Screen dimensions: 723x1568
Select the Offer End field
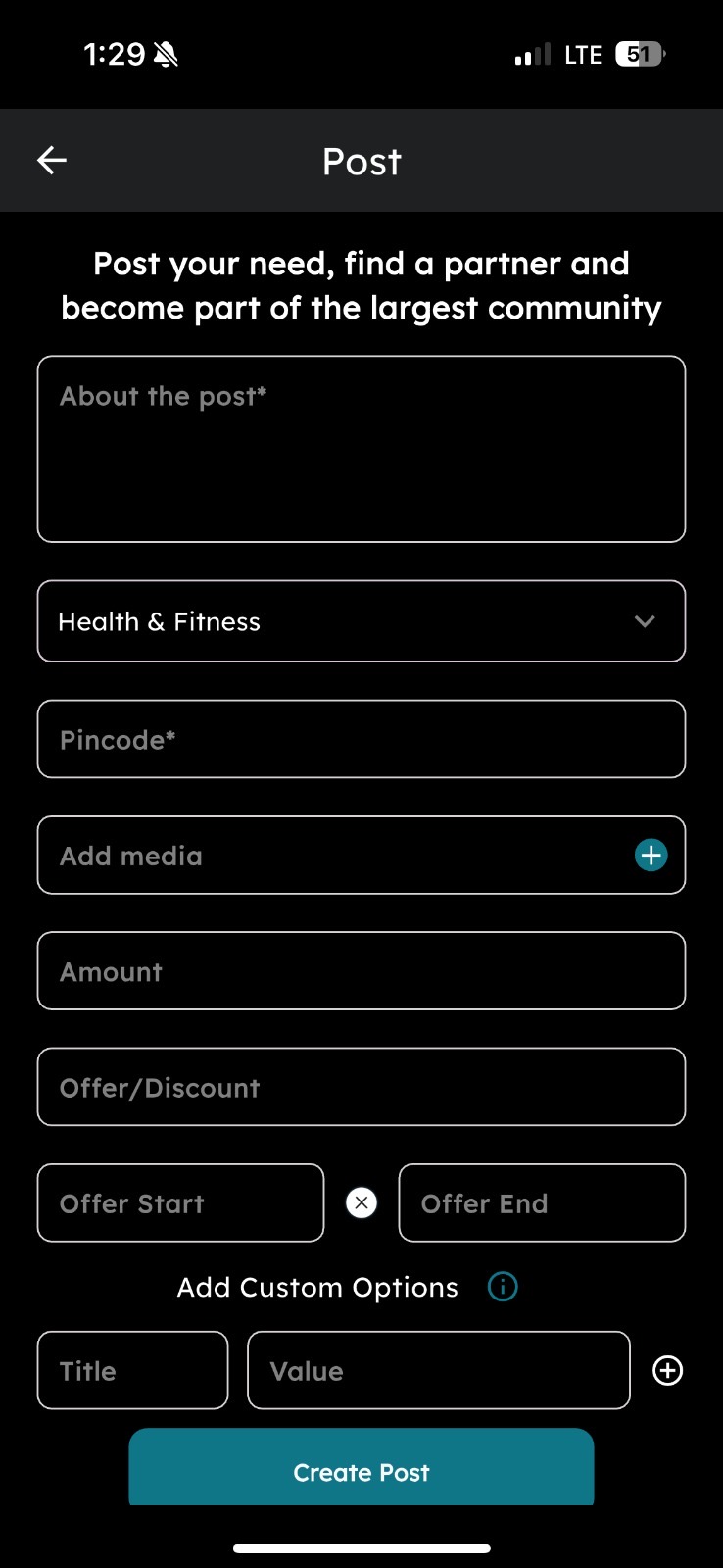pyautogui.click(x=542, y=1202)
